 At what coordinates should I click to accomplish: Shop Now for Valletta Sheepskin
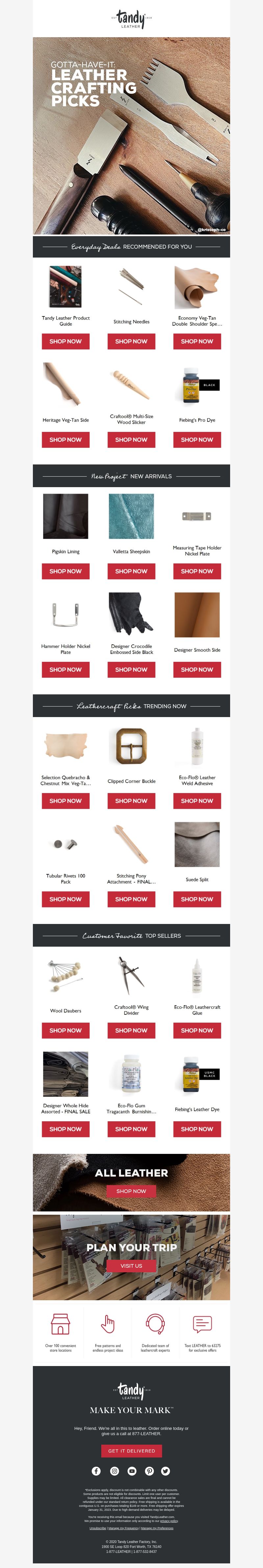tap(131, 571)
